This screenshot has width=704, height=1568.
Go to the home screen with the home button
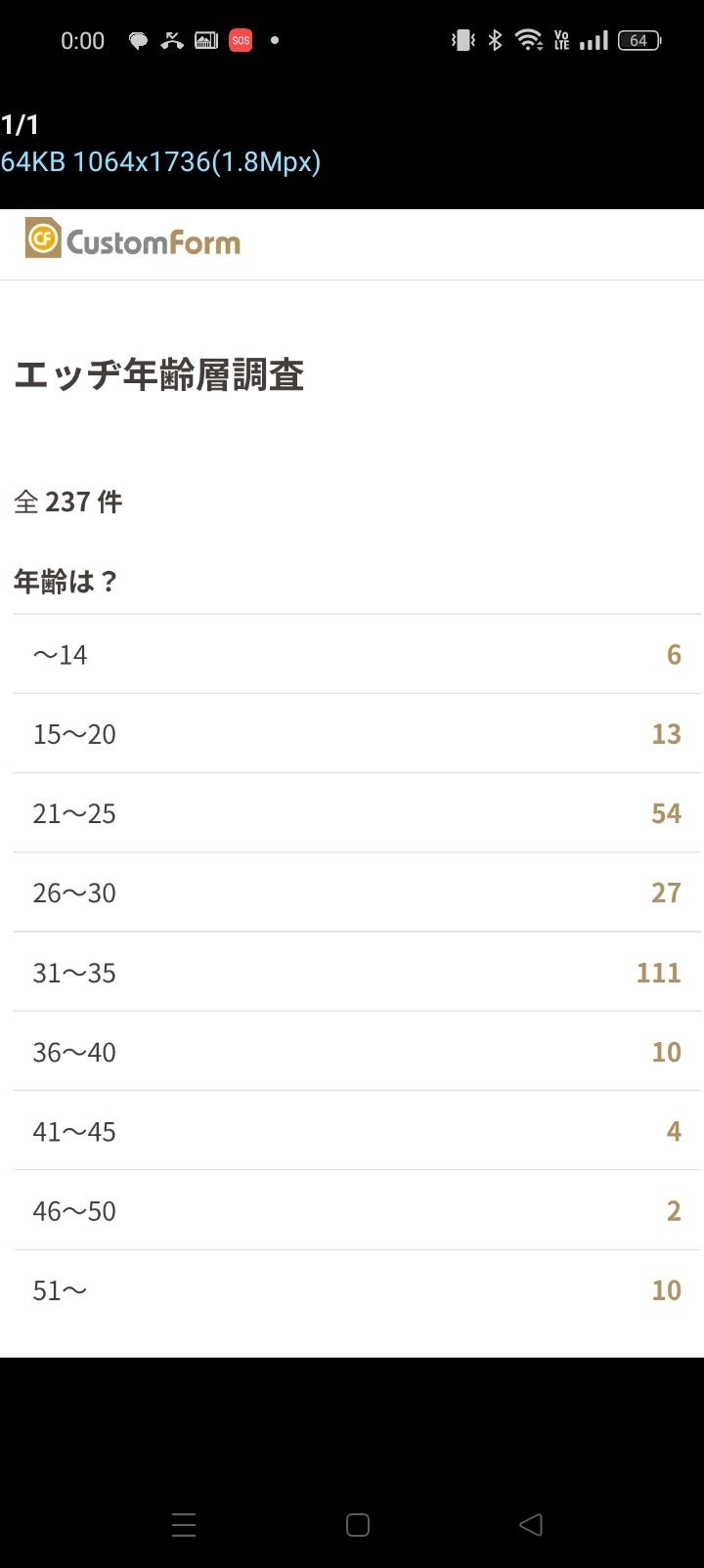pos(358,1524)
